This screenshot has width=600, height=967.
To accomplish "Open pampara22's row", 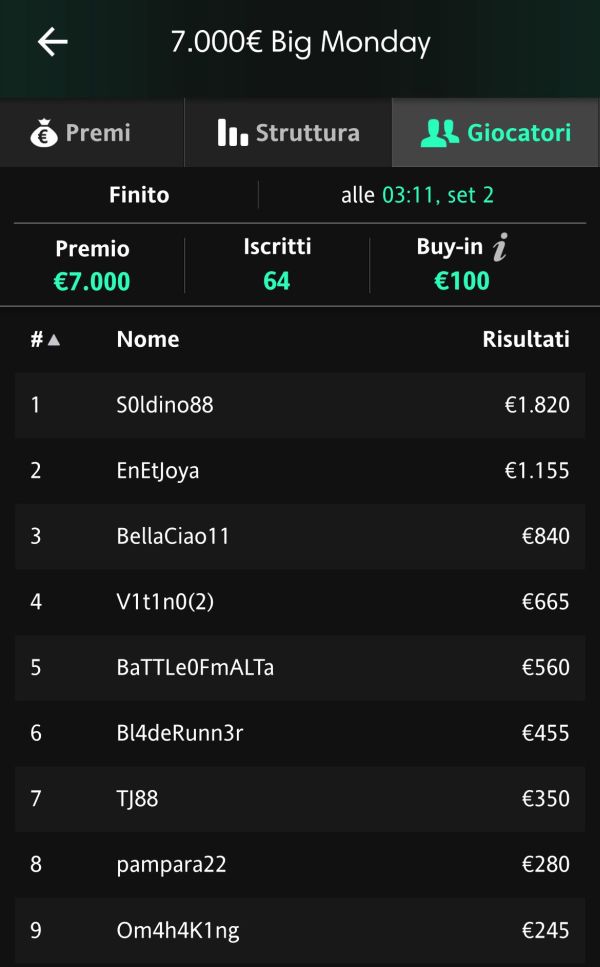I will click(300, 865).
